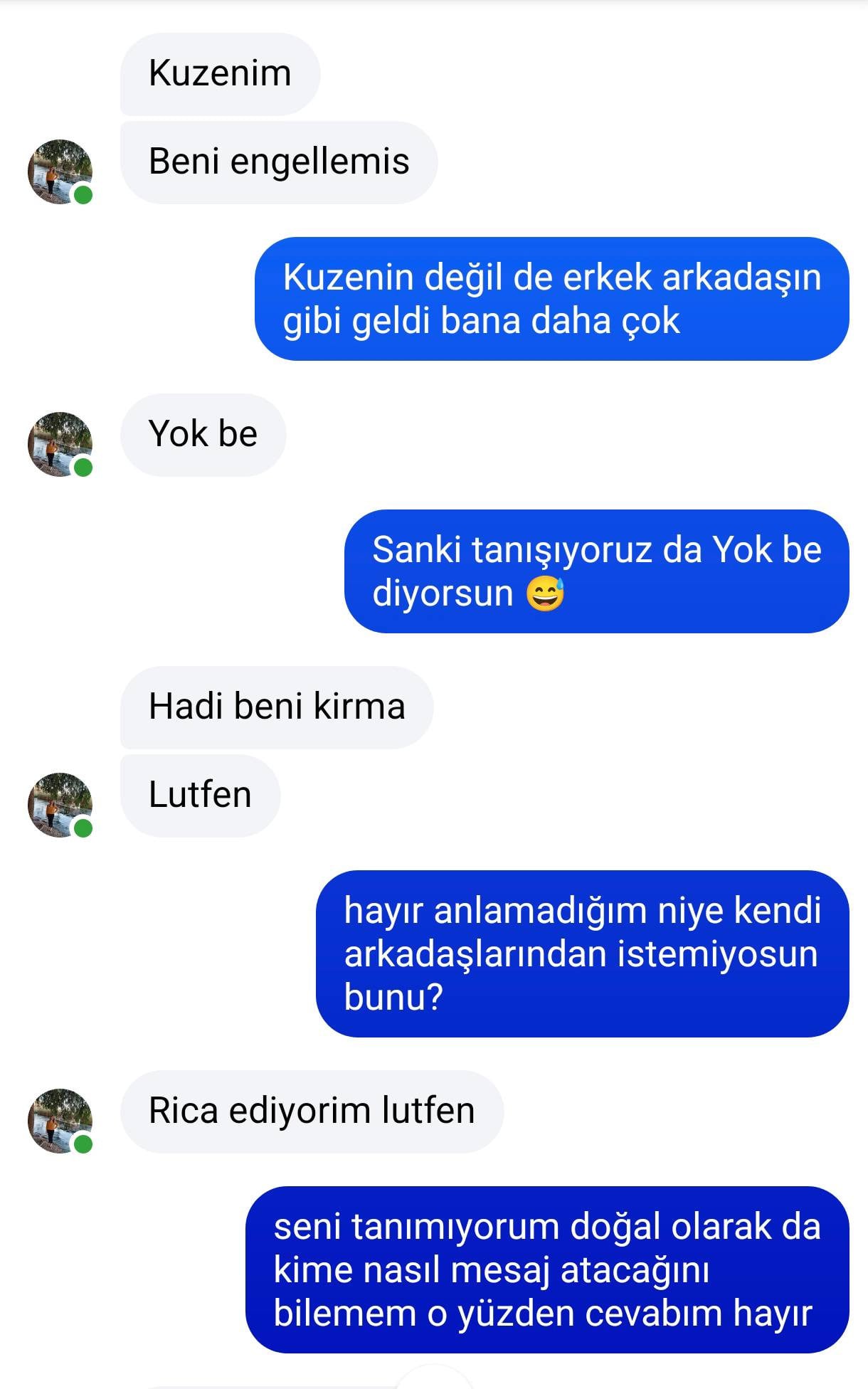Open contact avatar beside the standalone "Lutfen" message
Screen dimensions: 868x1389
[x=60, y=805]
